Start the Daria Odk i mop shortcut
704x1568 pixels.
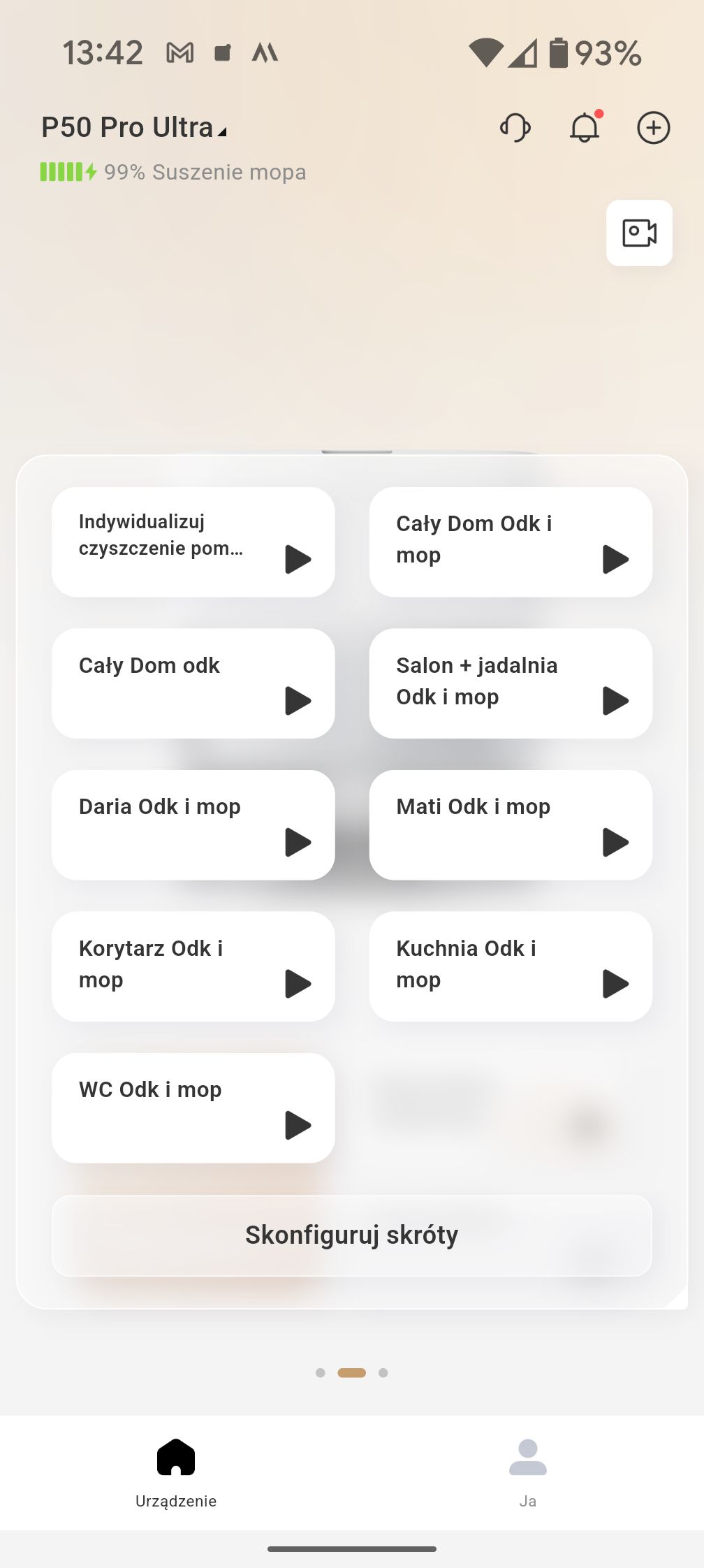tap(193, 825)
